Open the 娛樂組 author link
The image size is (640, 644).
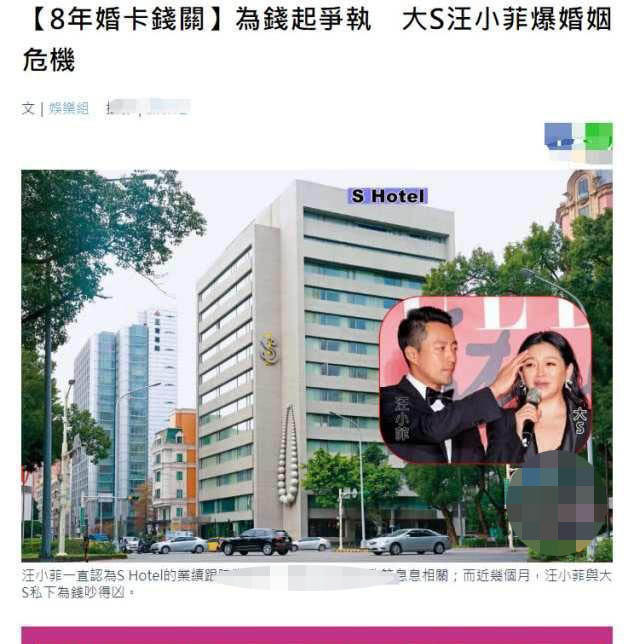(x=69, y=108)
